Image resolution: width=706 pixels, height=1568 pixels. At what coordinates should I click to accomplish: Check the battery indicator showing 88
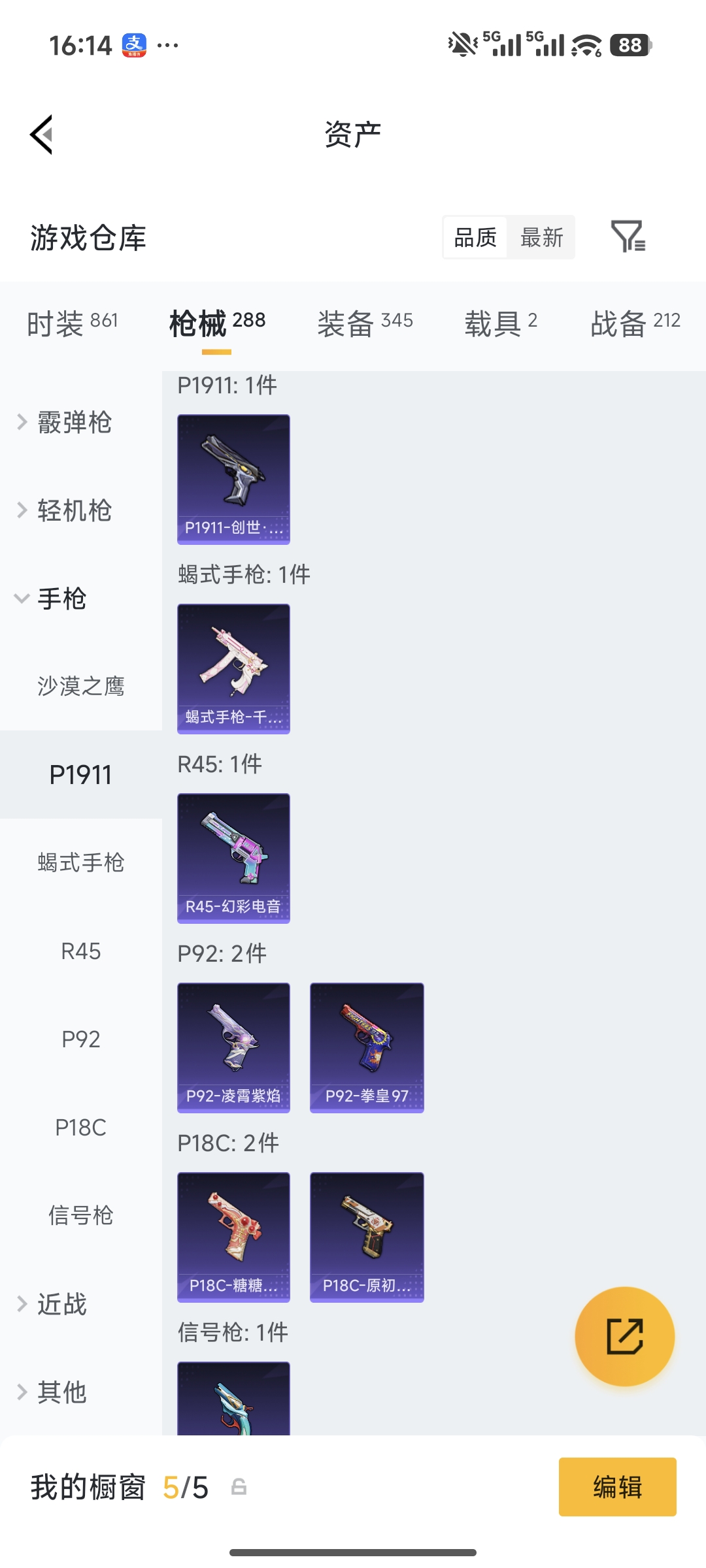click(x=630, y=43)
